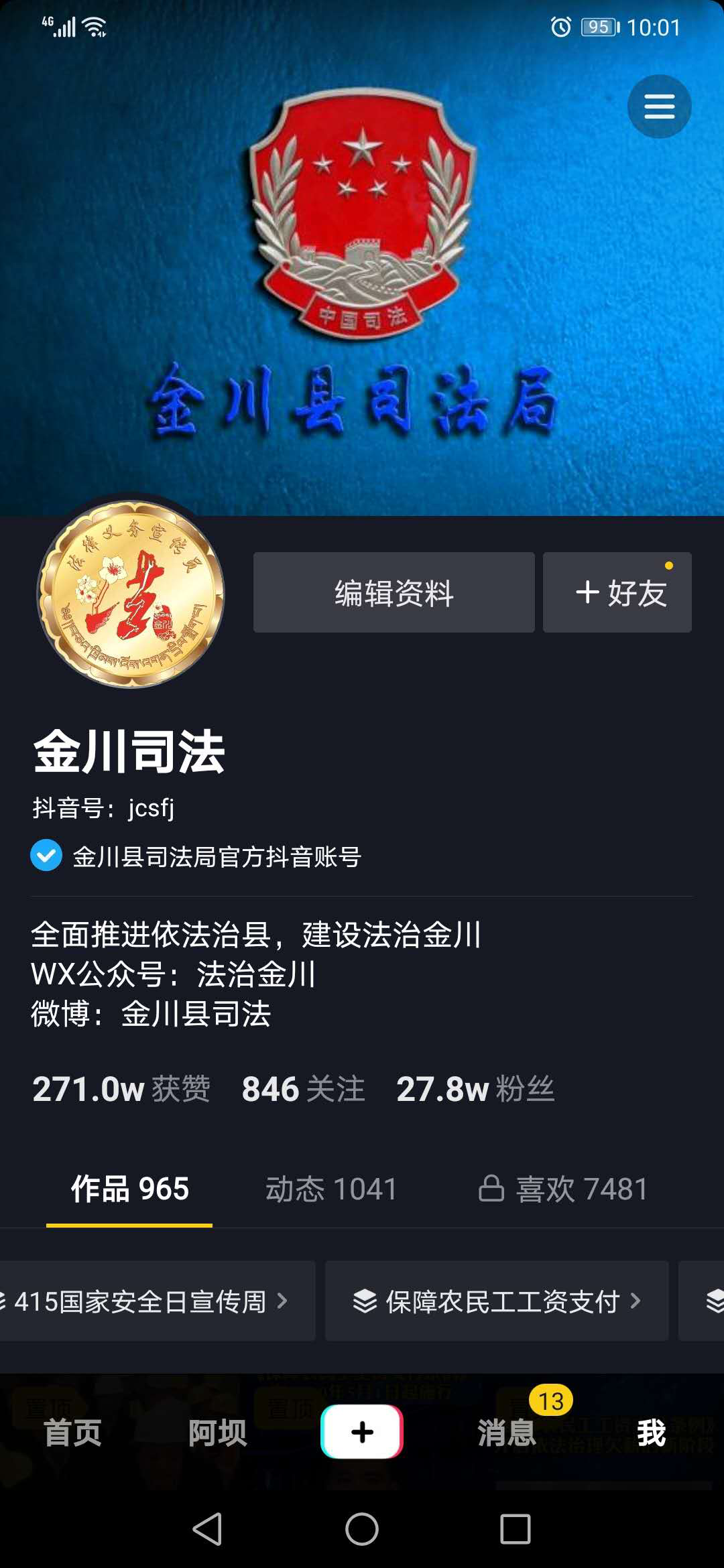
Task: Open the 27.8w 粉丝 followers list
Action: click(475, 1089)
